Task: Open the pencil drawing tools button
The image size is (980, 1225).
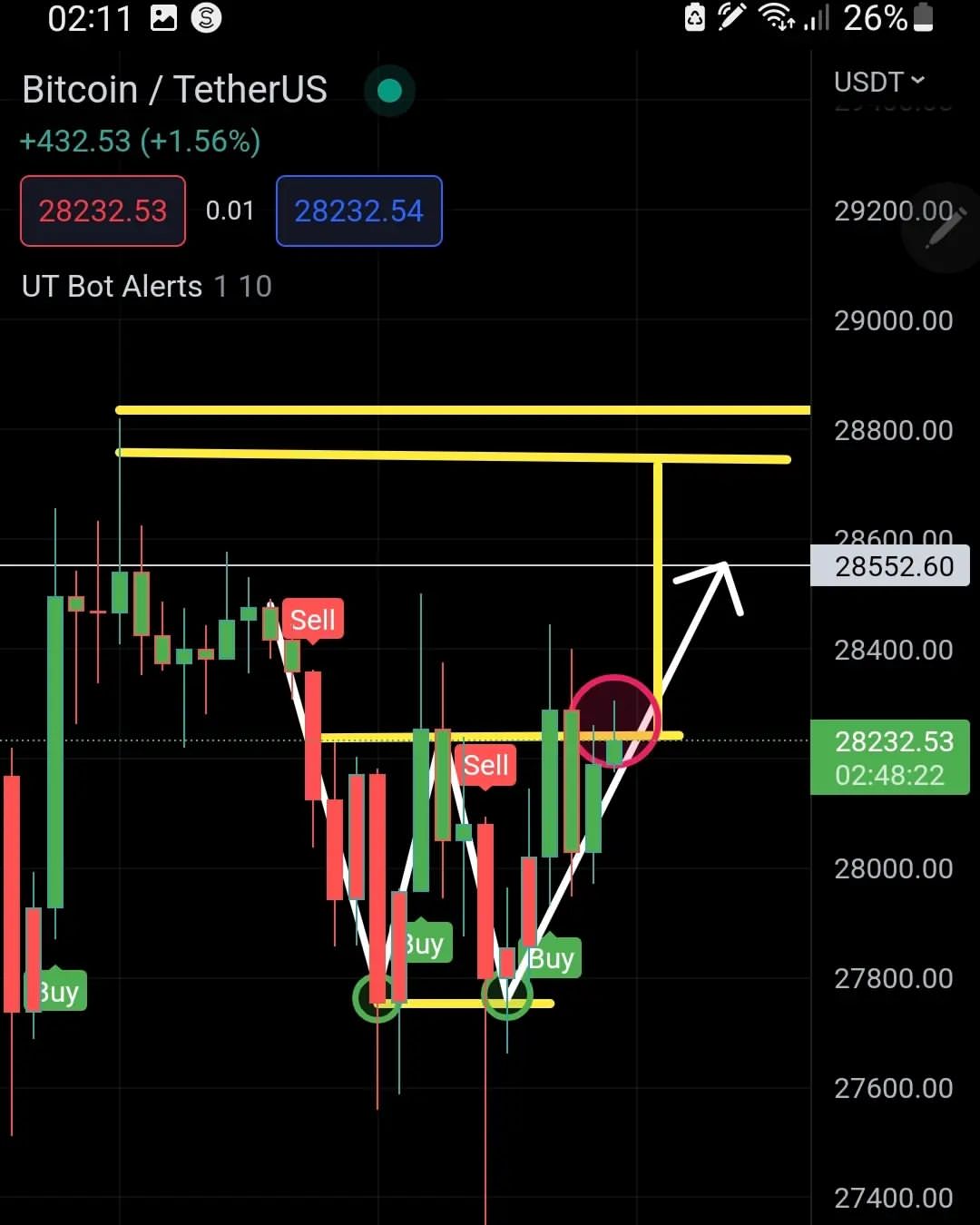Action: coord(944,227)
